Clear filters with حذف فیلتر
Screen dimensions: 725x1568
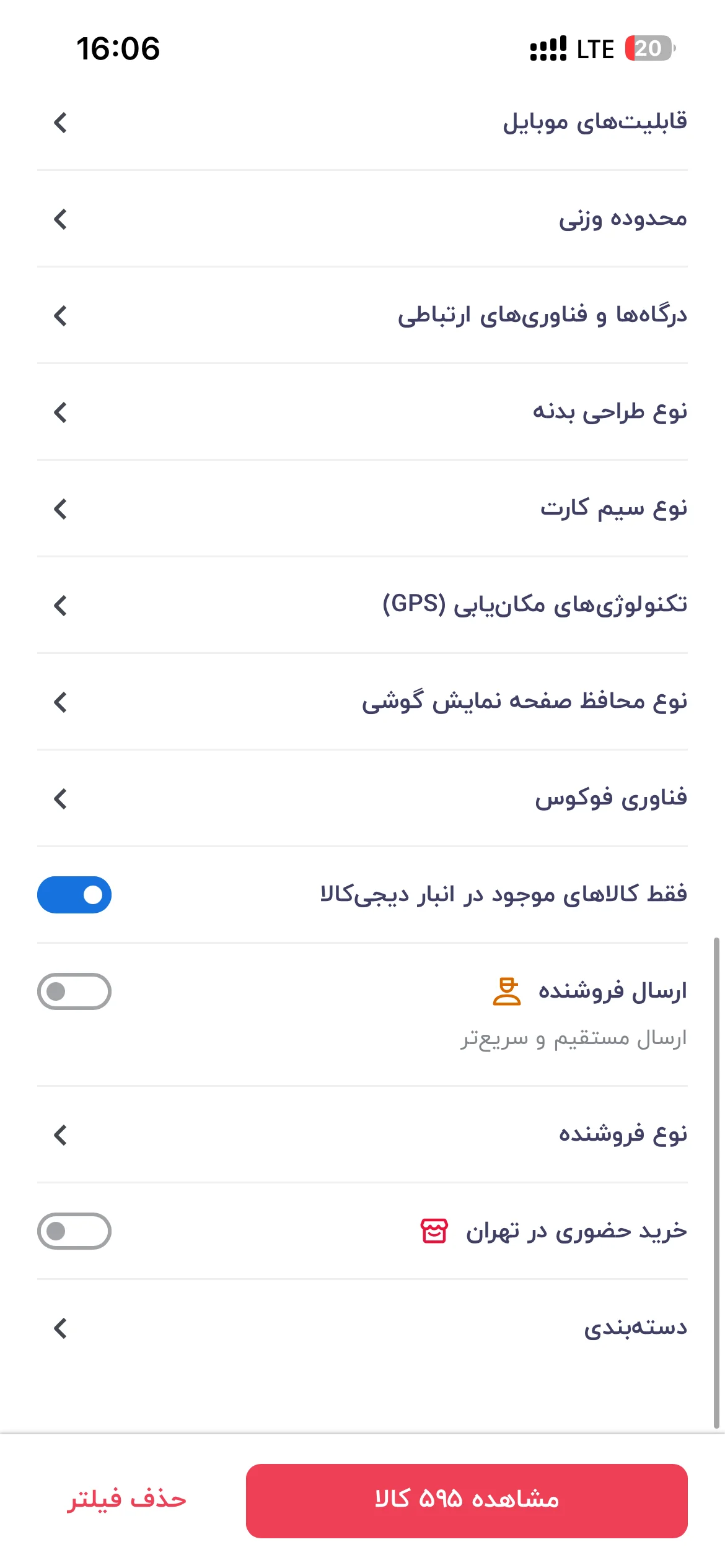pos(127,1500)
